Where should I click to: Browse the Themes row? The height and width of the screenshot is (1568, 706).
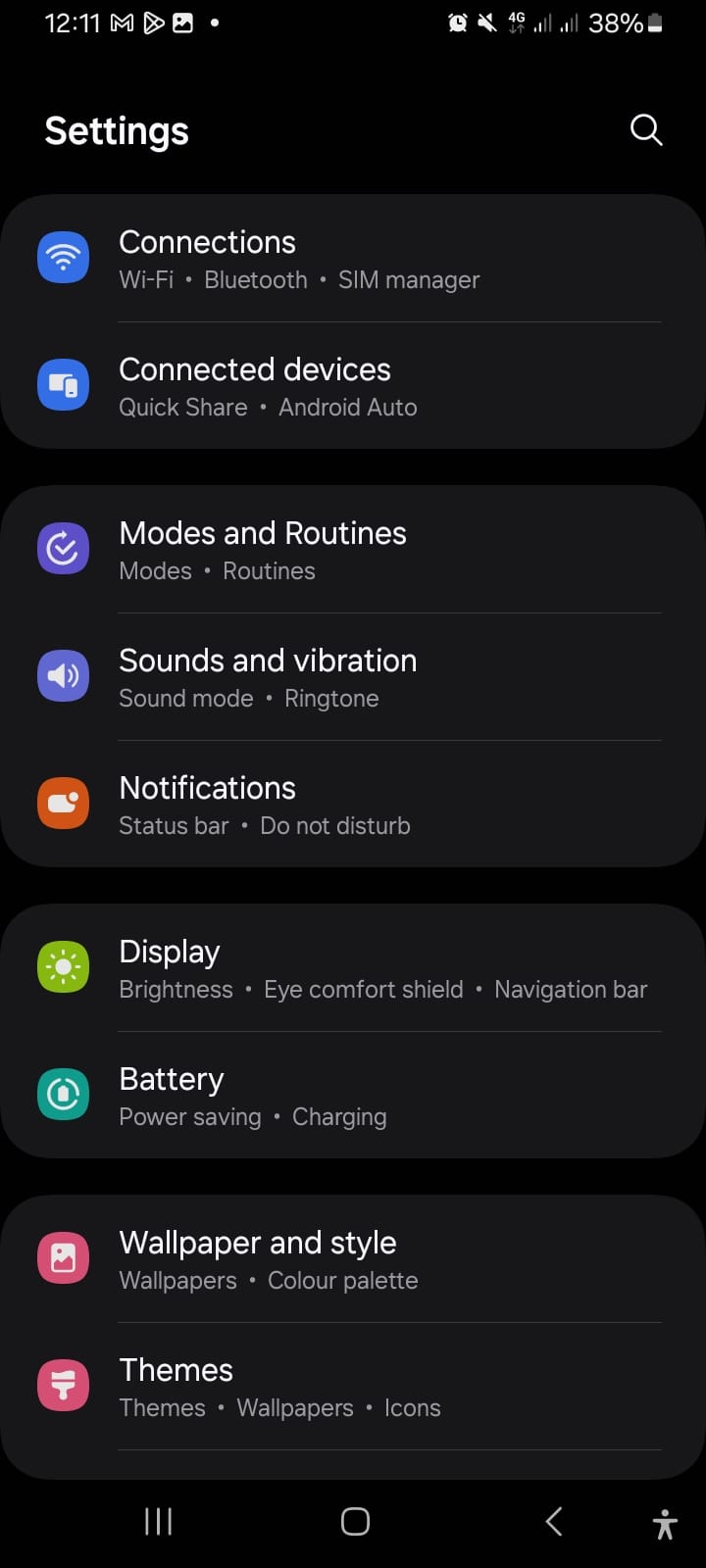click(353, 1387)
